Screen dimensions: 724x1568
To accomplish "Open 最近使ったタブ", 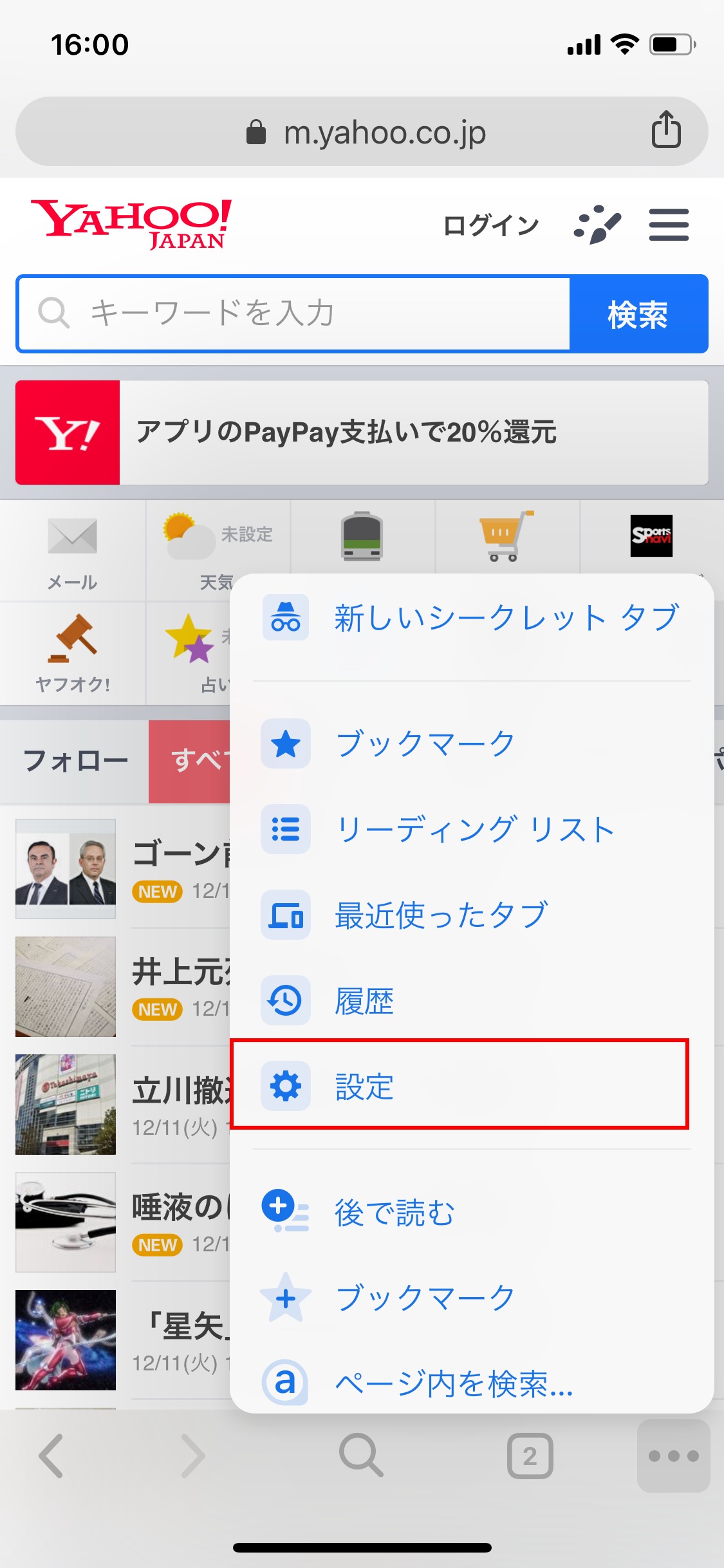I will coord(440,915).
